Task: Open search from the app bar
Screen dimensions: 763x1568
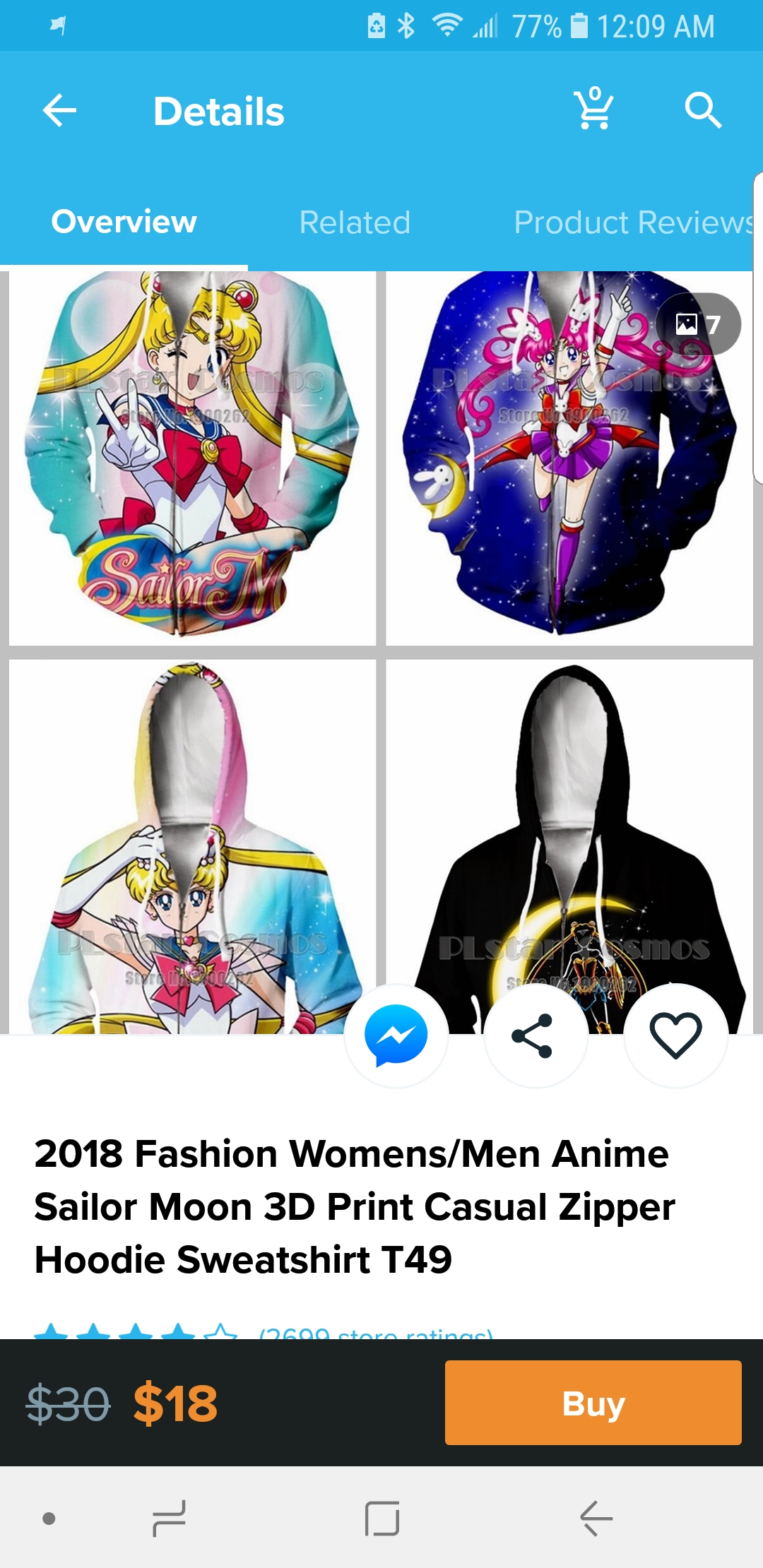Action: 703,110
